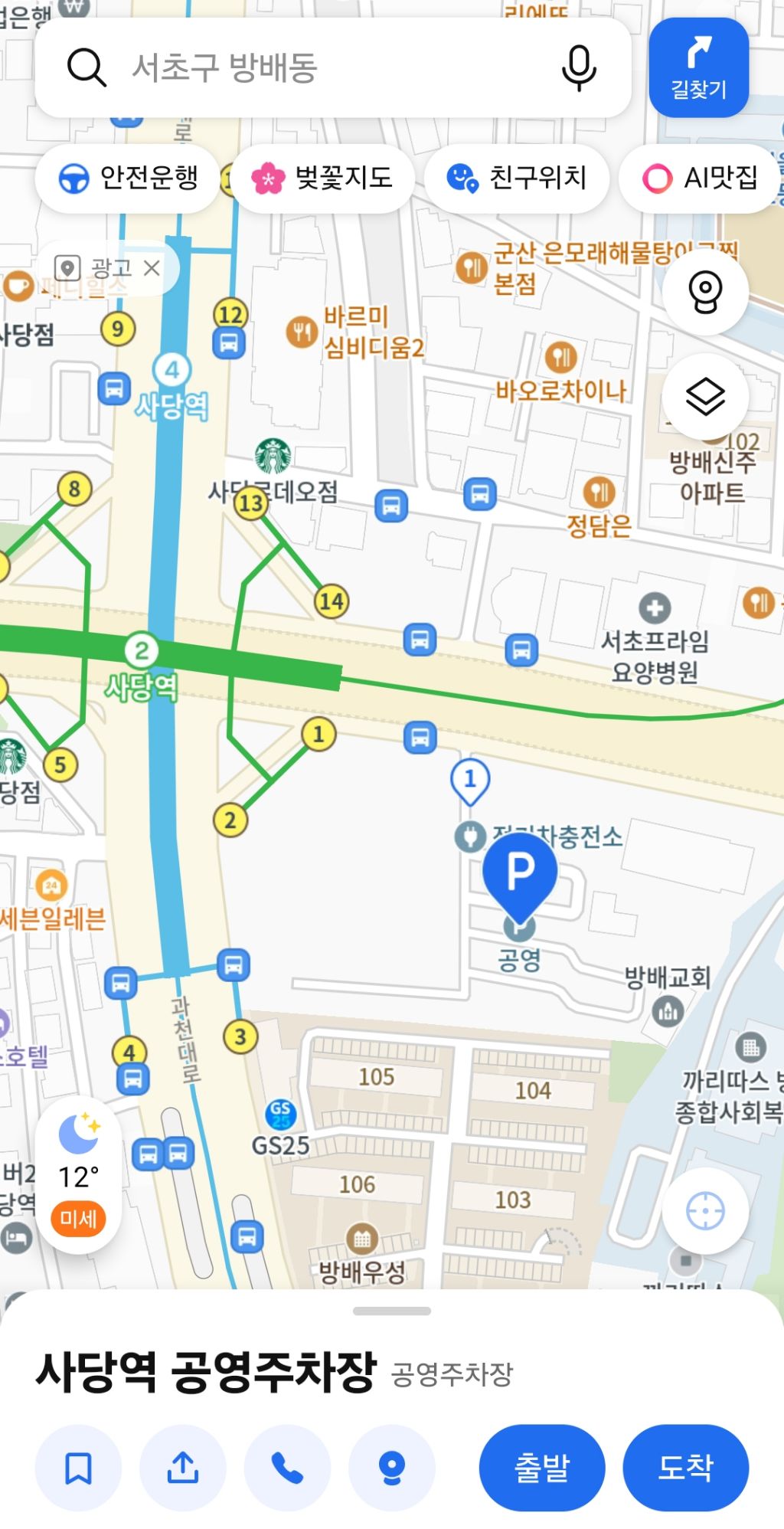784x1529 pixels.
Task: Expand the place details sheet handle
Action: [x=392, y=1311]
